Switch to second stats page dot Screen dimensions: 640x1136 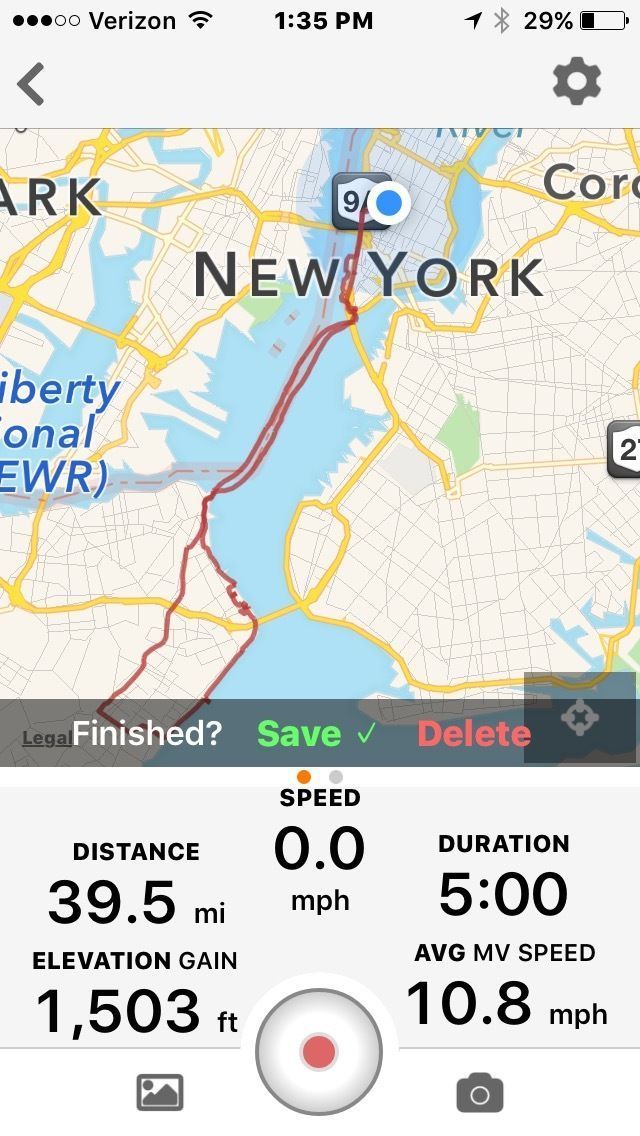coord(336,777)
